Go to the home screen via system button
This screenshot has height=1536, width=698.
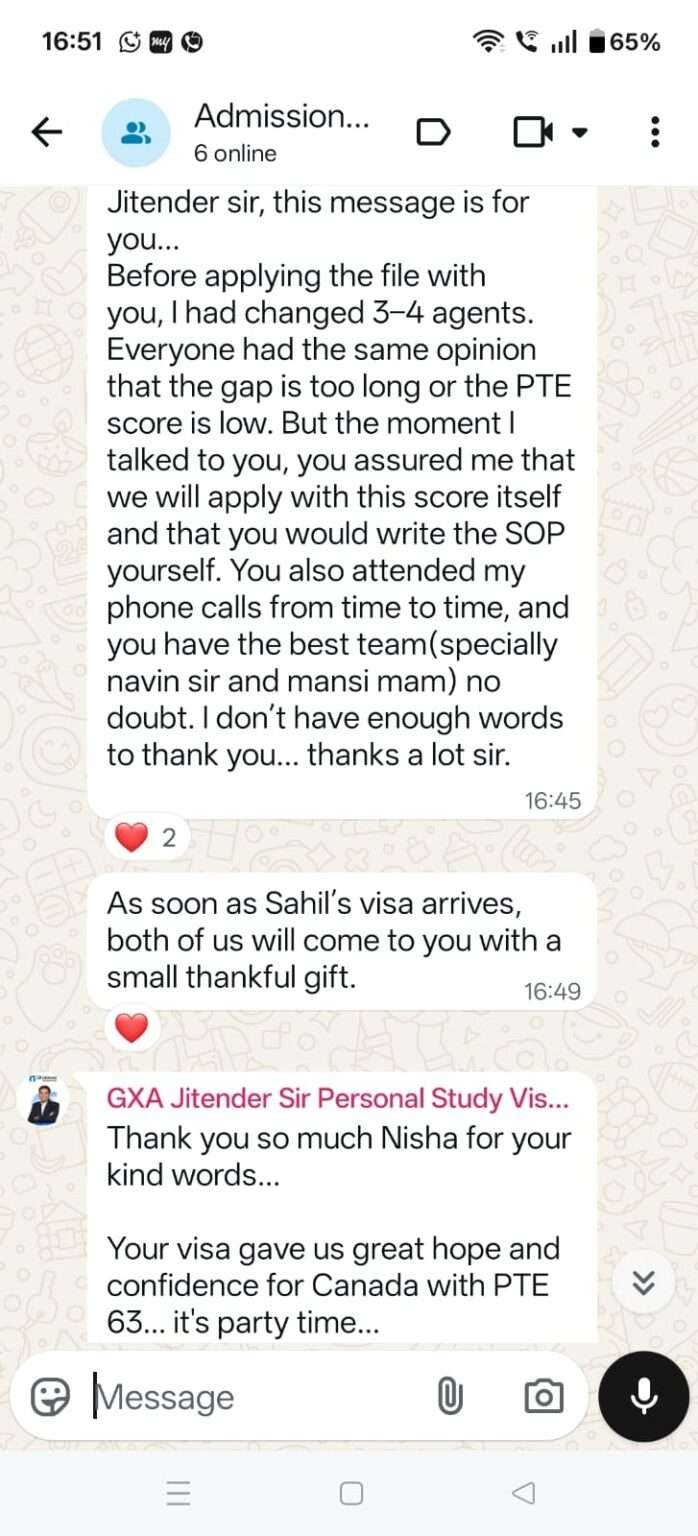pyautogui.click(x=351, y=1493)
